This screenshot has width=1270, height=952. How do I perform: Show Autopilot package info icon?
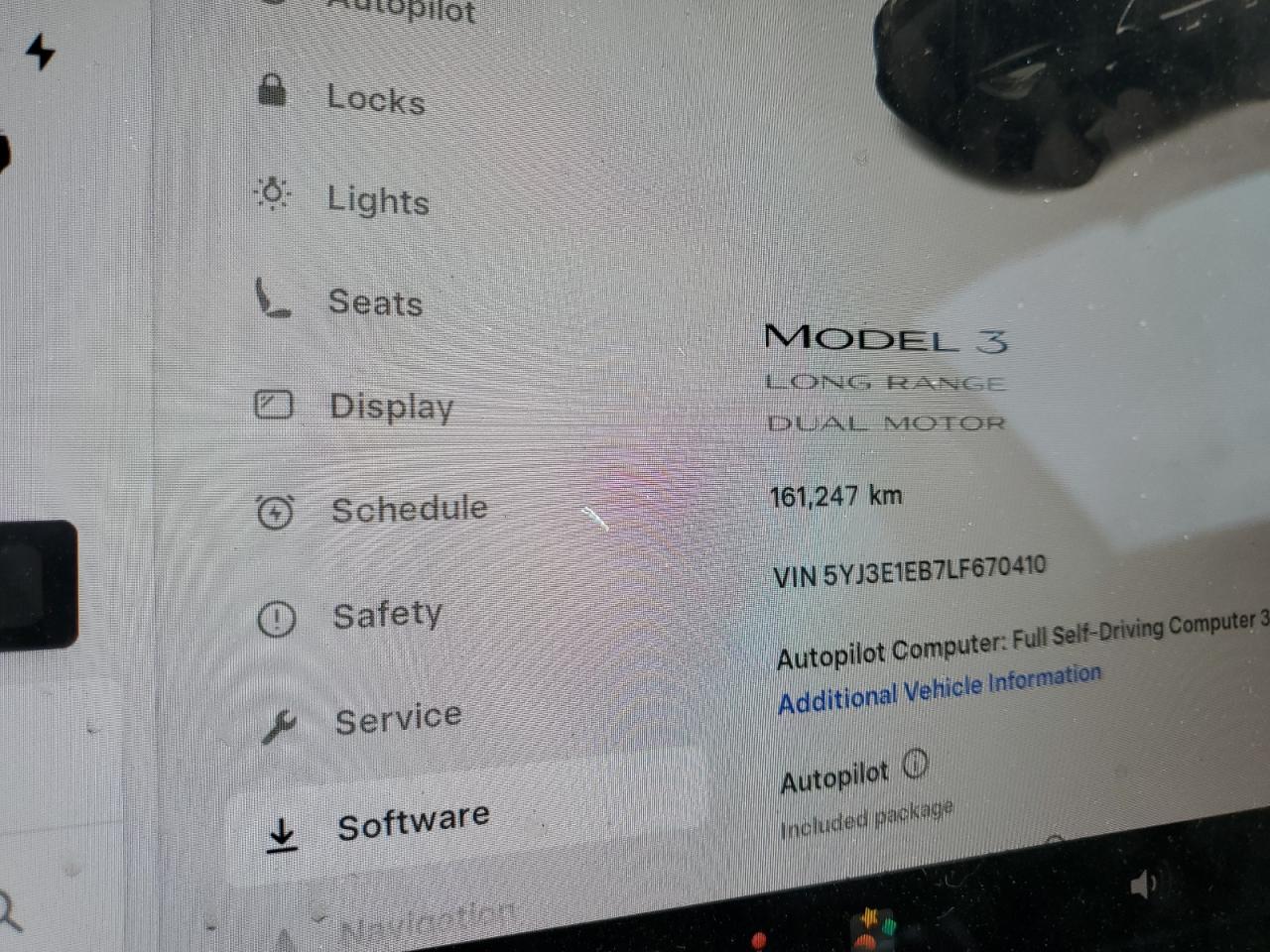tap(915, 765)
